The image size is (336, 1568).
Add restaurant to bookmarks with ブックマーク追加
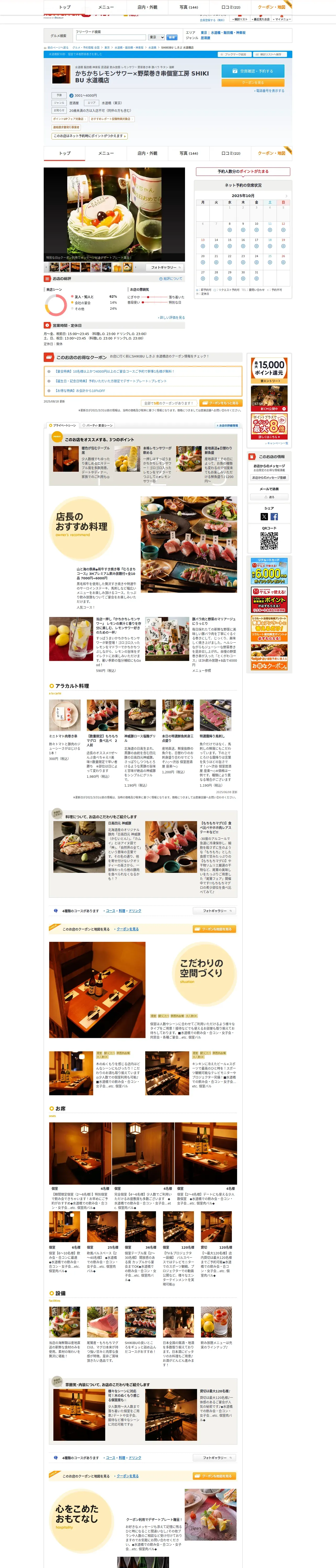[235, 54]
